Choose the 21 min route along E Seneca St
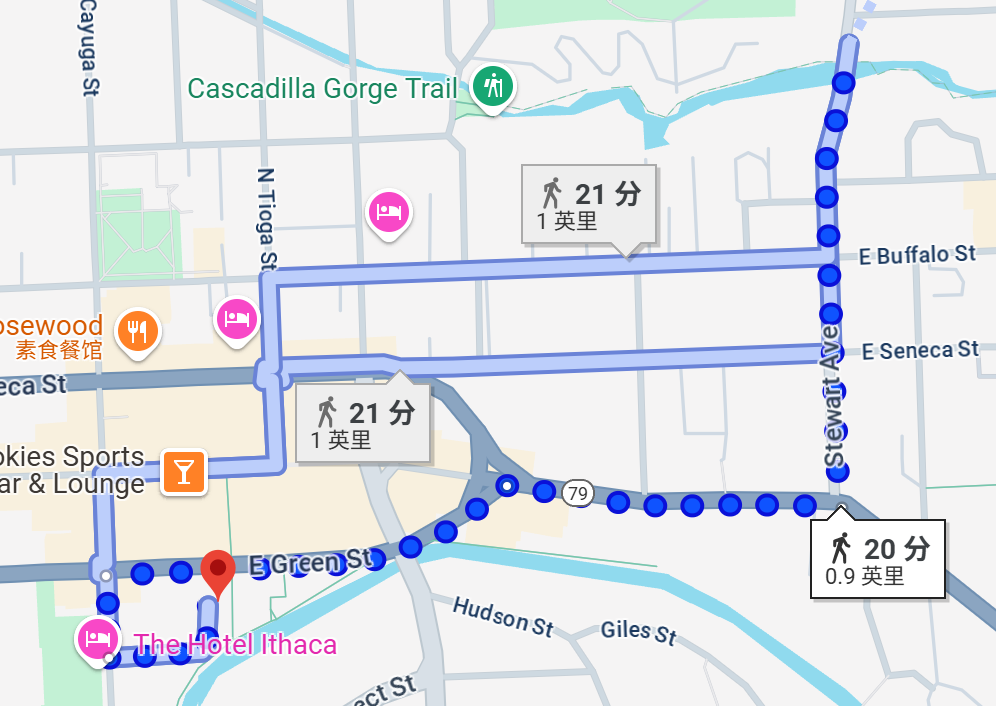Image resolution: width=996 pixels, height=706 pixels. pyautogui.click(x=363, y=424)
